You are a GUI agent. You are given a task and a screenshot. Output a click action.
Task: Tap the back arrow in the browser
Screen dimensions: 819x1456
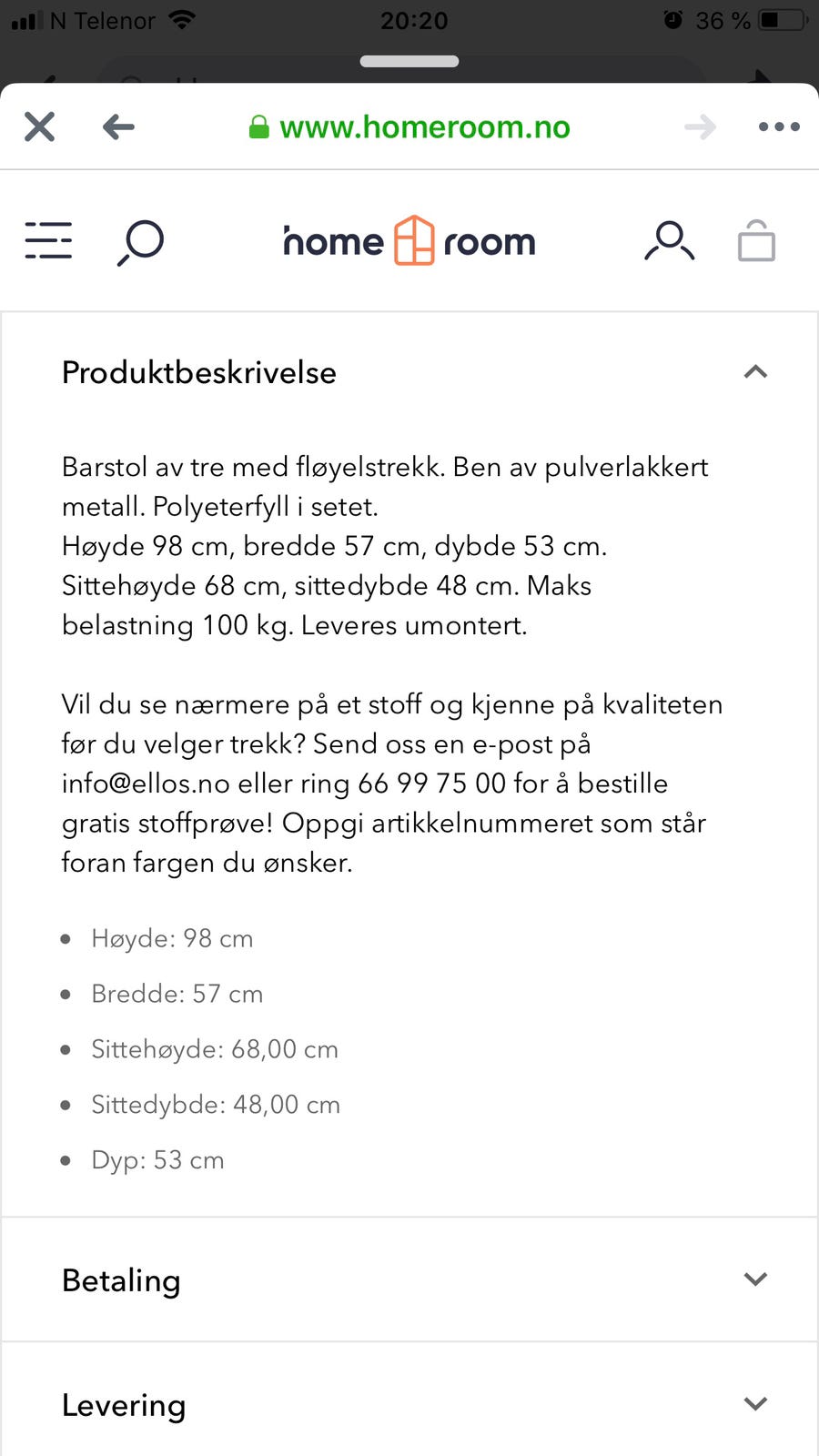(x=118, y=126)
